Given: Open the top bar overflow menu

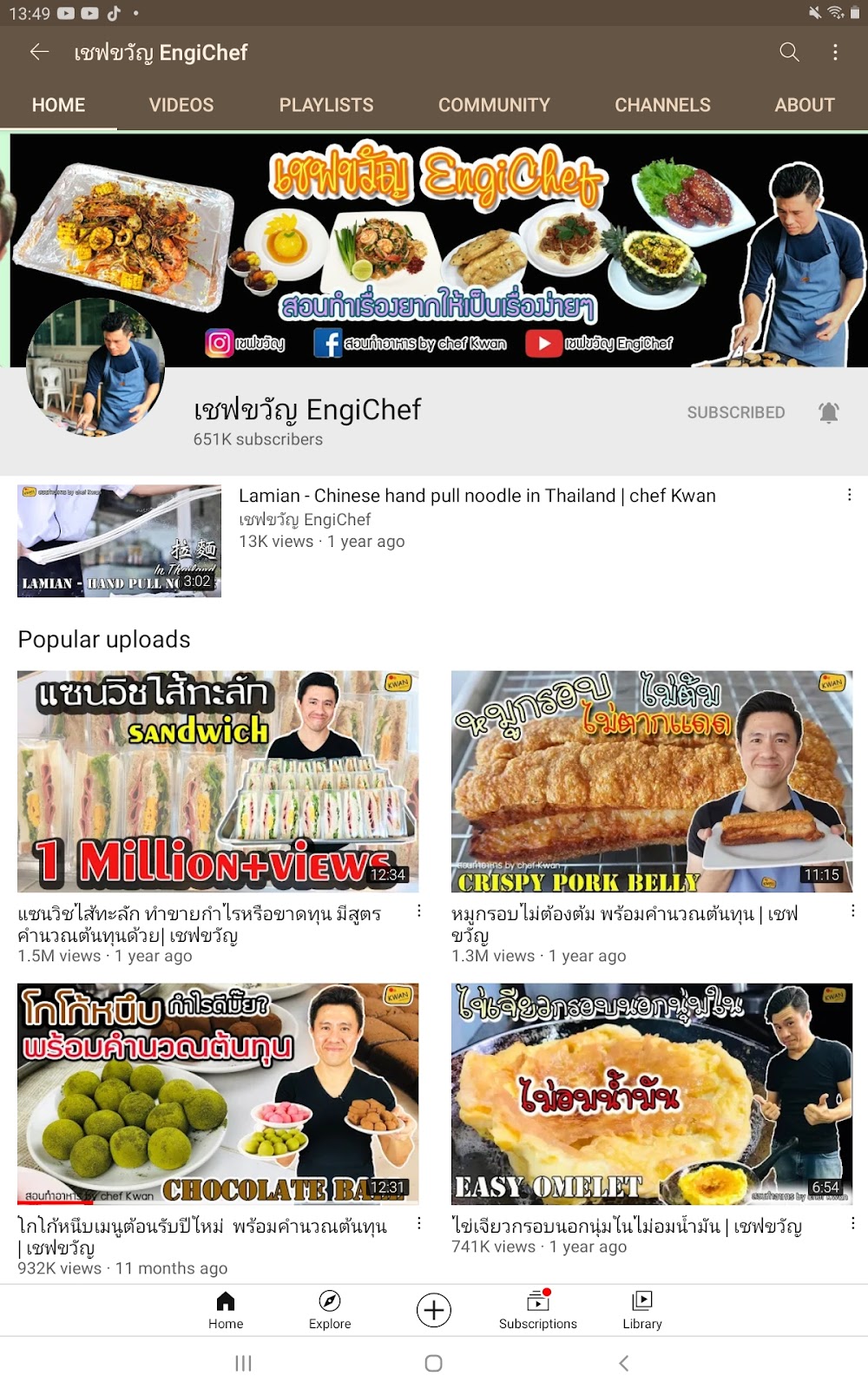Looking at the screenshot, I should click(835, 52).
